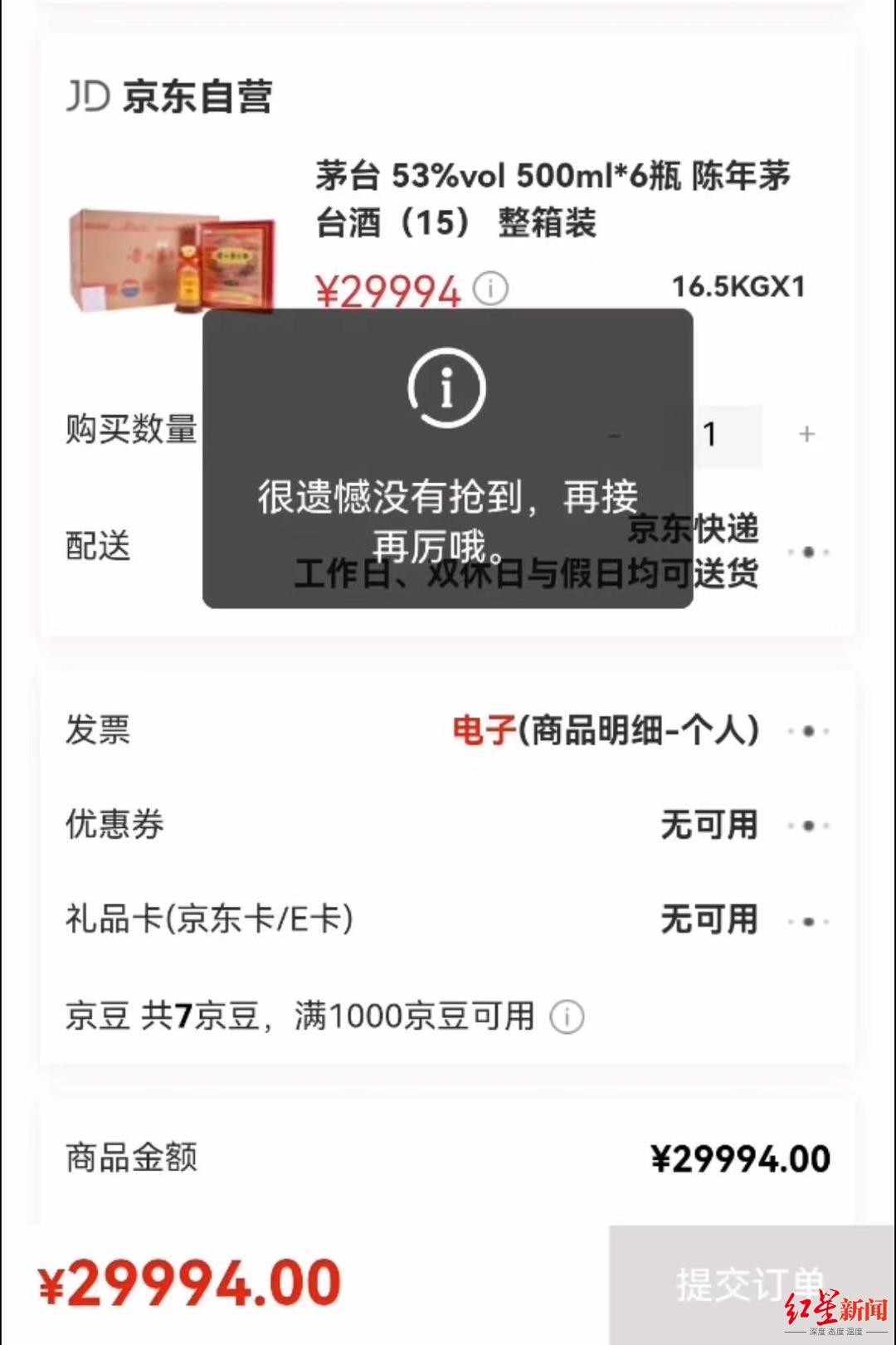The width and height of the screenshot is (896, 1345).
Task: Tap the info icon beside the ¥29994 price
Action: point(490,289)
